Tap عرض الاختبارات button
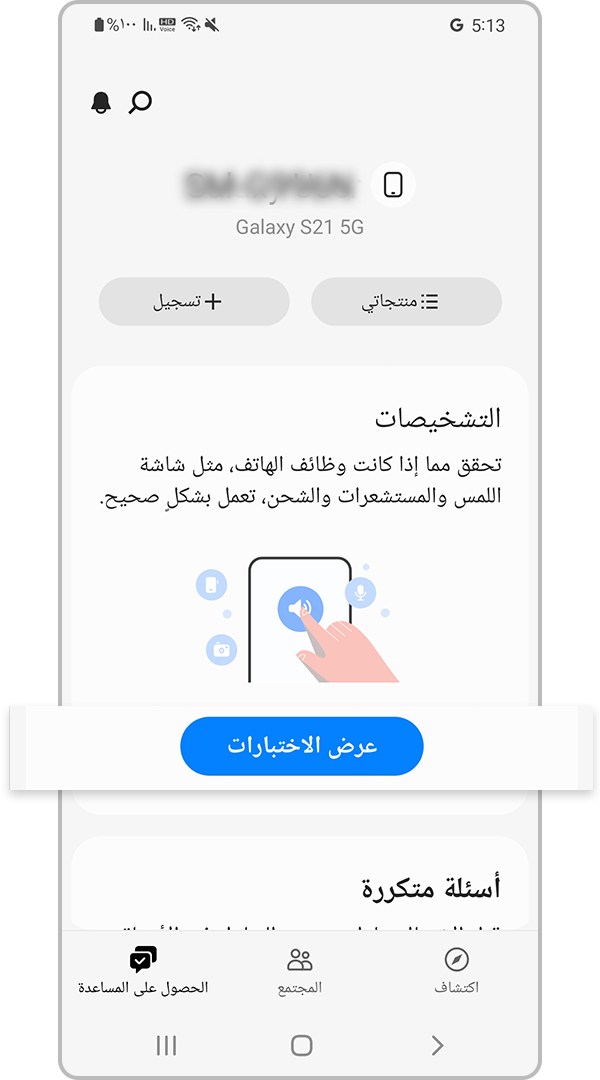Viewport: 600px width, 1080px height. (x=301, y=746)
